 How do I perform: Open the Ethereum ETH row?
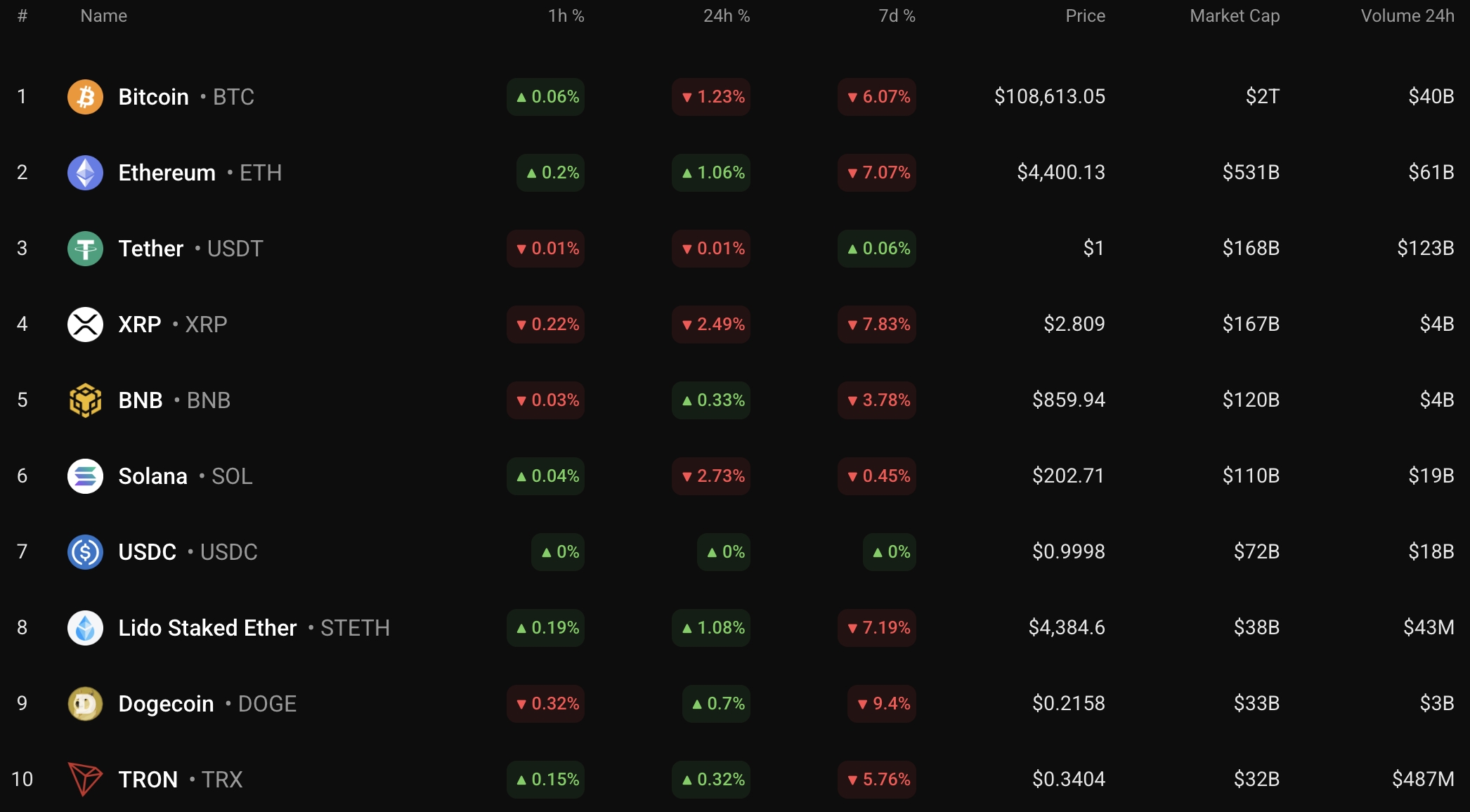click(x=167, y=173)
